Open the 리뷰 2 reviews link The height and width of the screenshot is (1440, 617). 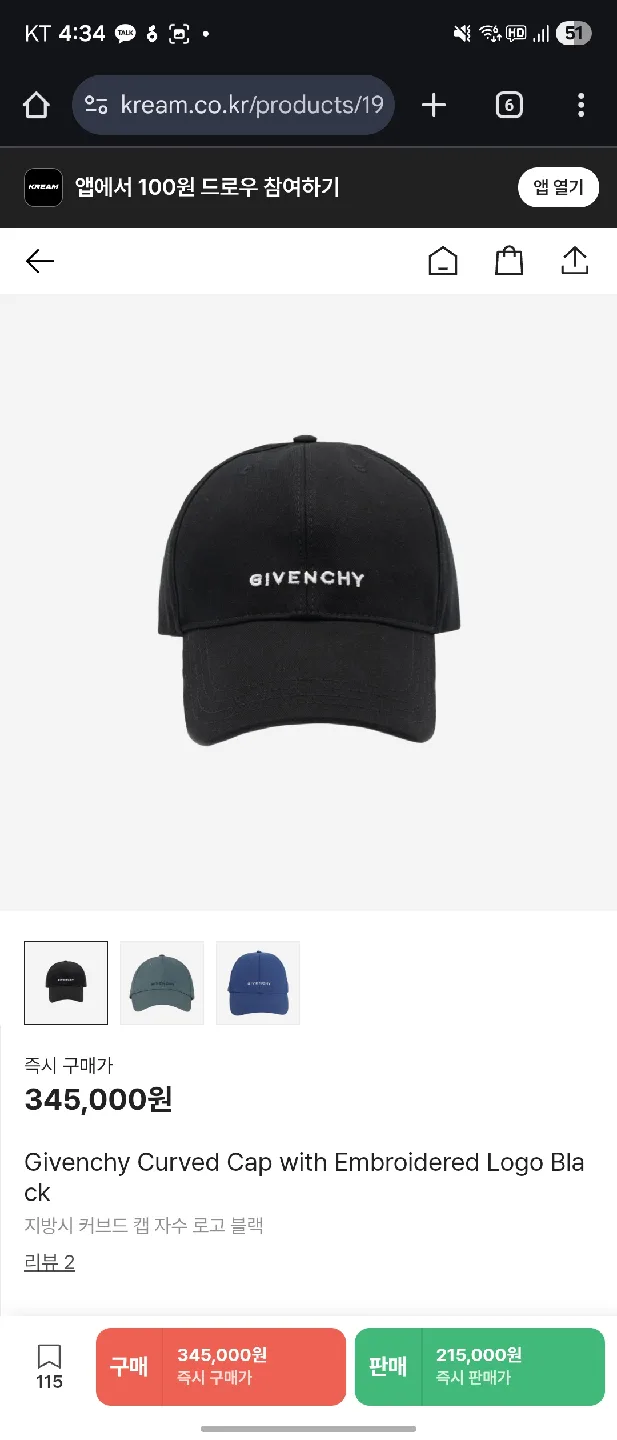50,1262
